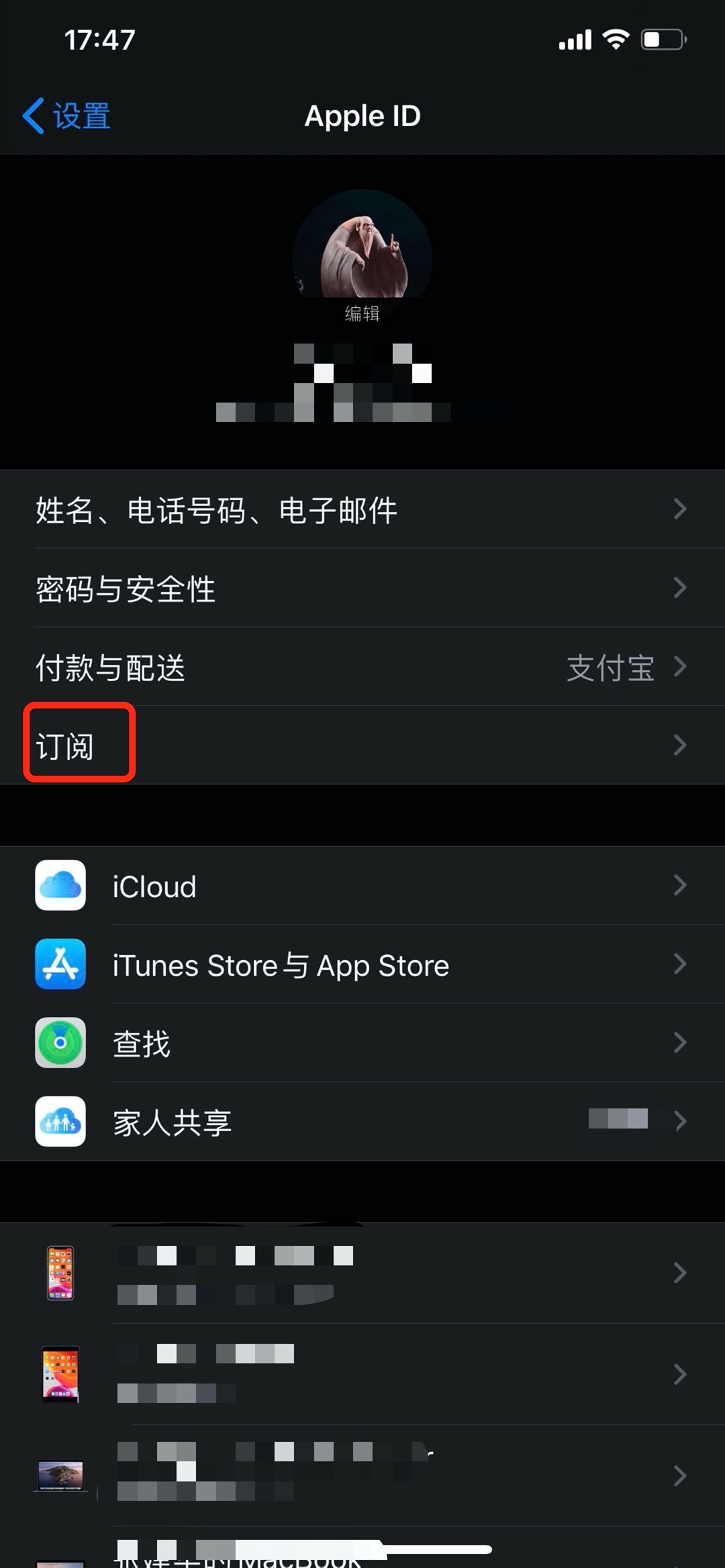Open 姓名、电话号码、电子邮件
Image resolution: width=725 pixels, height=1568 pixels.
(362, 510)
